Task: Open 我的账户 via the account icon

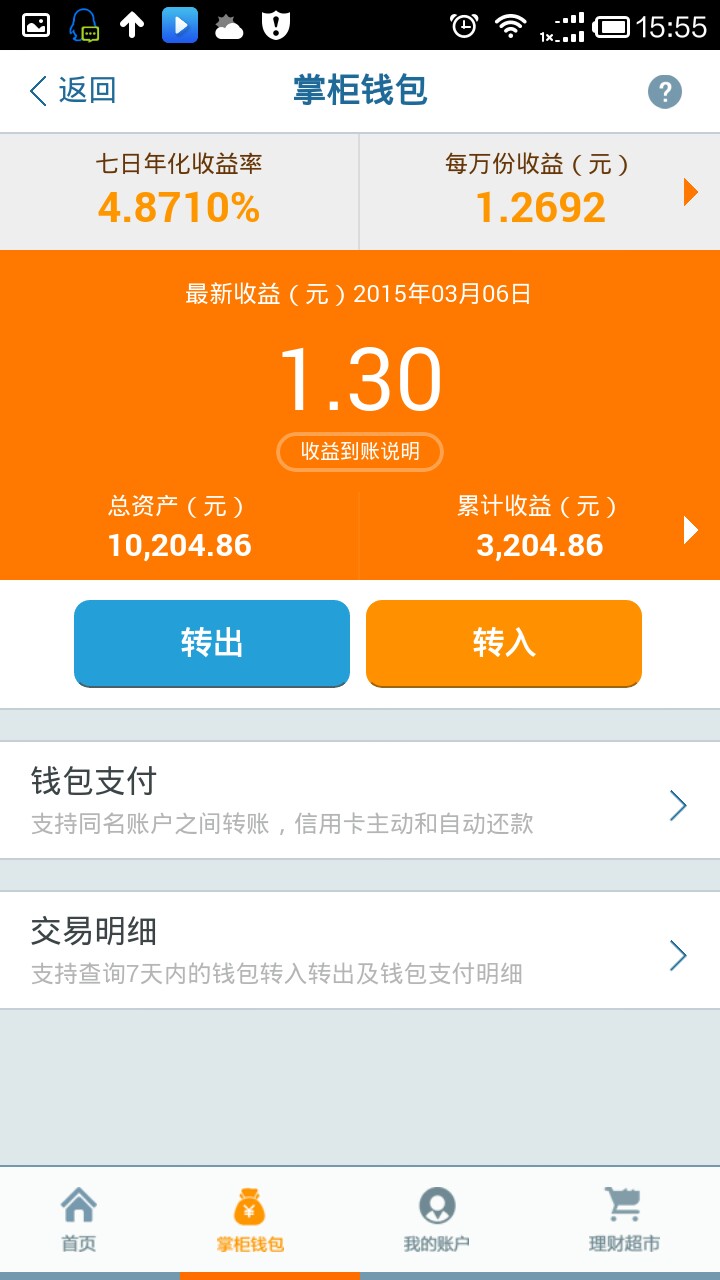Action: click(435, 1207)
